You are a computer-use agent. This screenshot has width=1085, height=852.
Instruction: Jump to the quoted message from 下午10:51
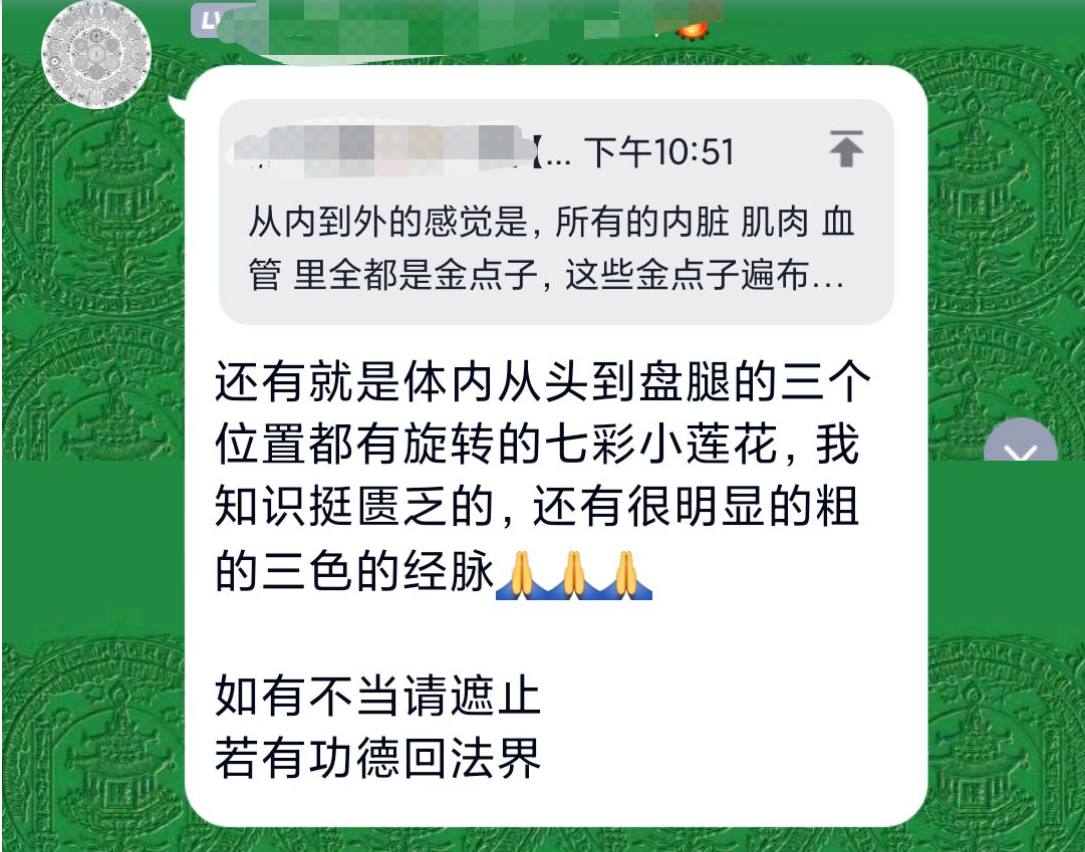coord(846,149)
